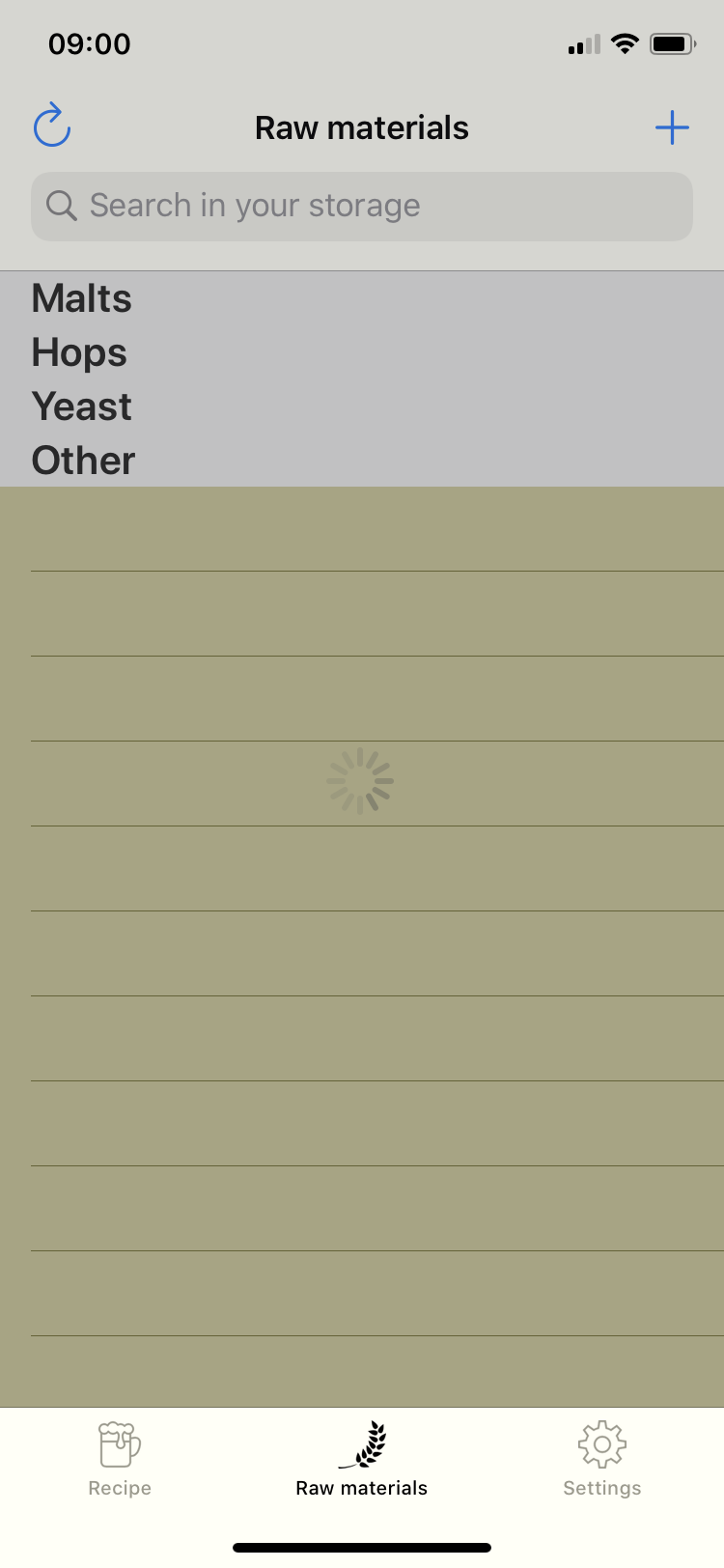The width and height of the screenshot is (724, 1568).
Task: Switch to the Recipe tab
Action: [120, 1458]
